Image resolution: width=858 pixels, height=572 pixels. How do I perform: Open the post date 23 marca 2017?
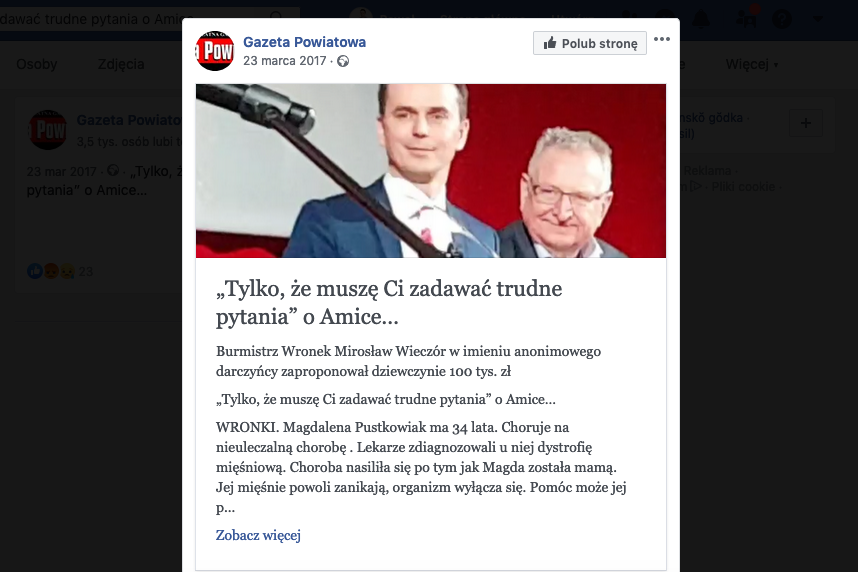(287, 61)
